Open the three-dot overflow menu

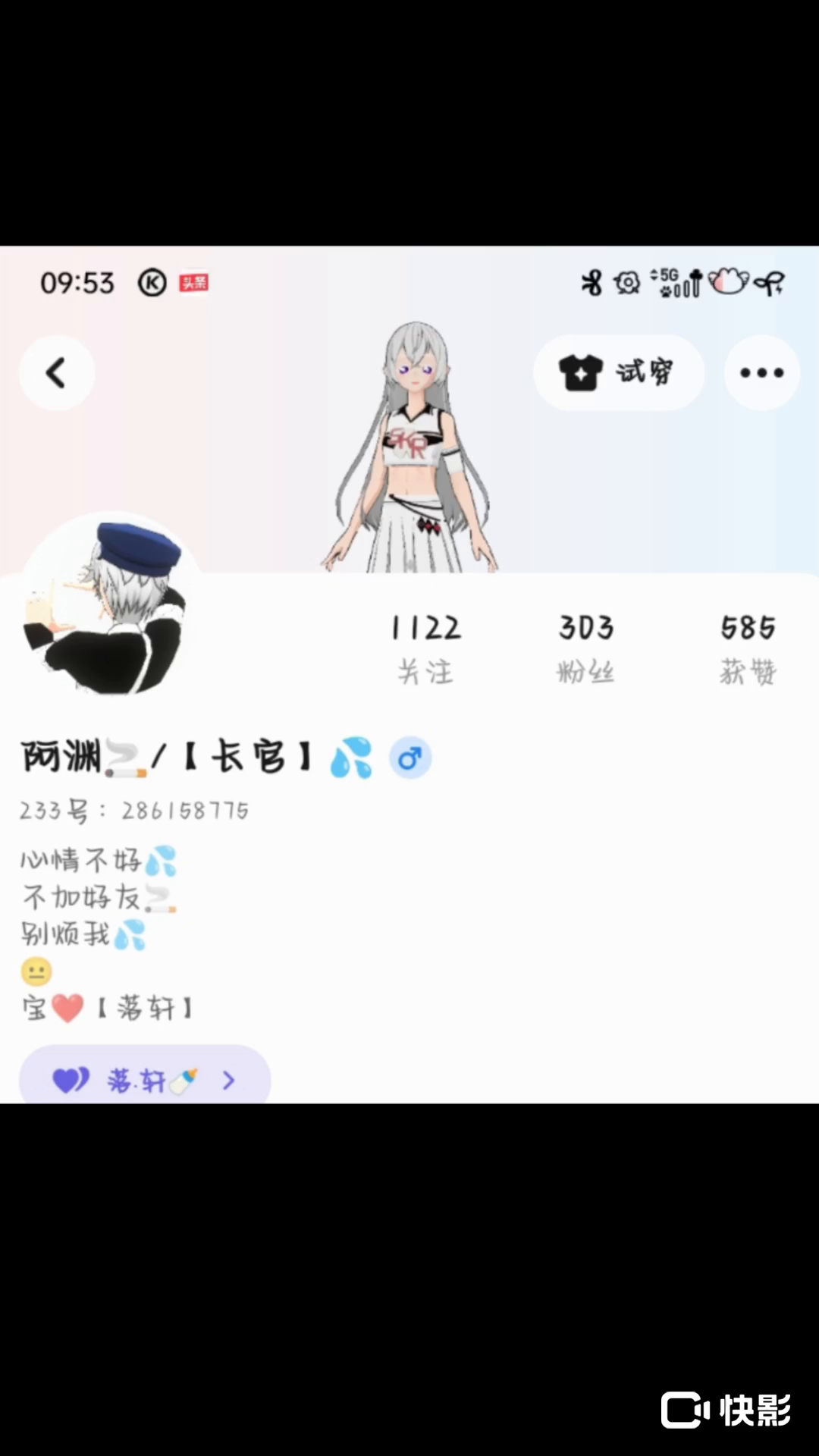click(x=761, y=372)
